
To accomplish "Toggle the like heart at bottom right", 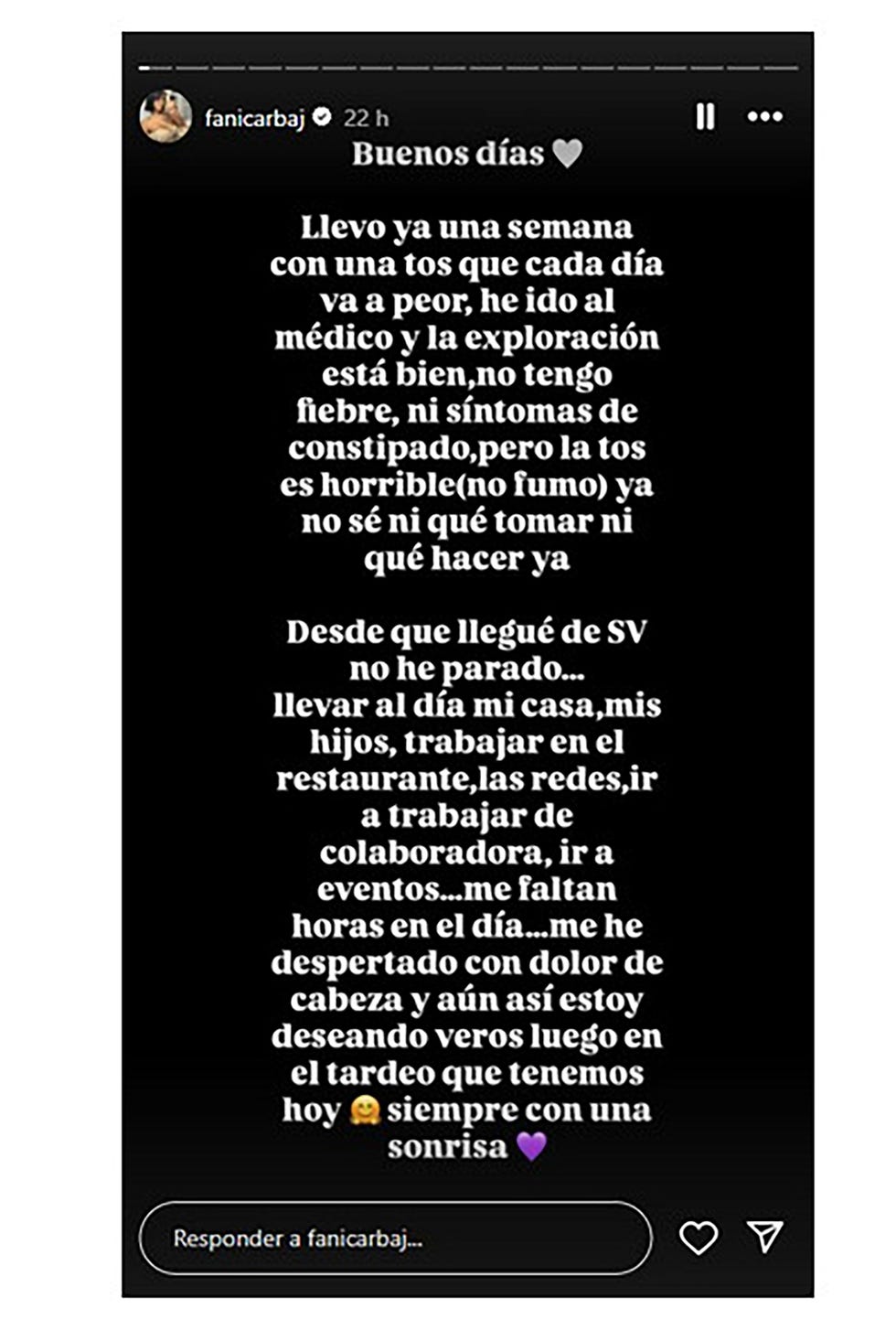I will click(700, 1238).
